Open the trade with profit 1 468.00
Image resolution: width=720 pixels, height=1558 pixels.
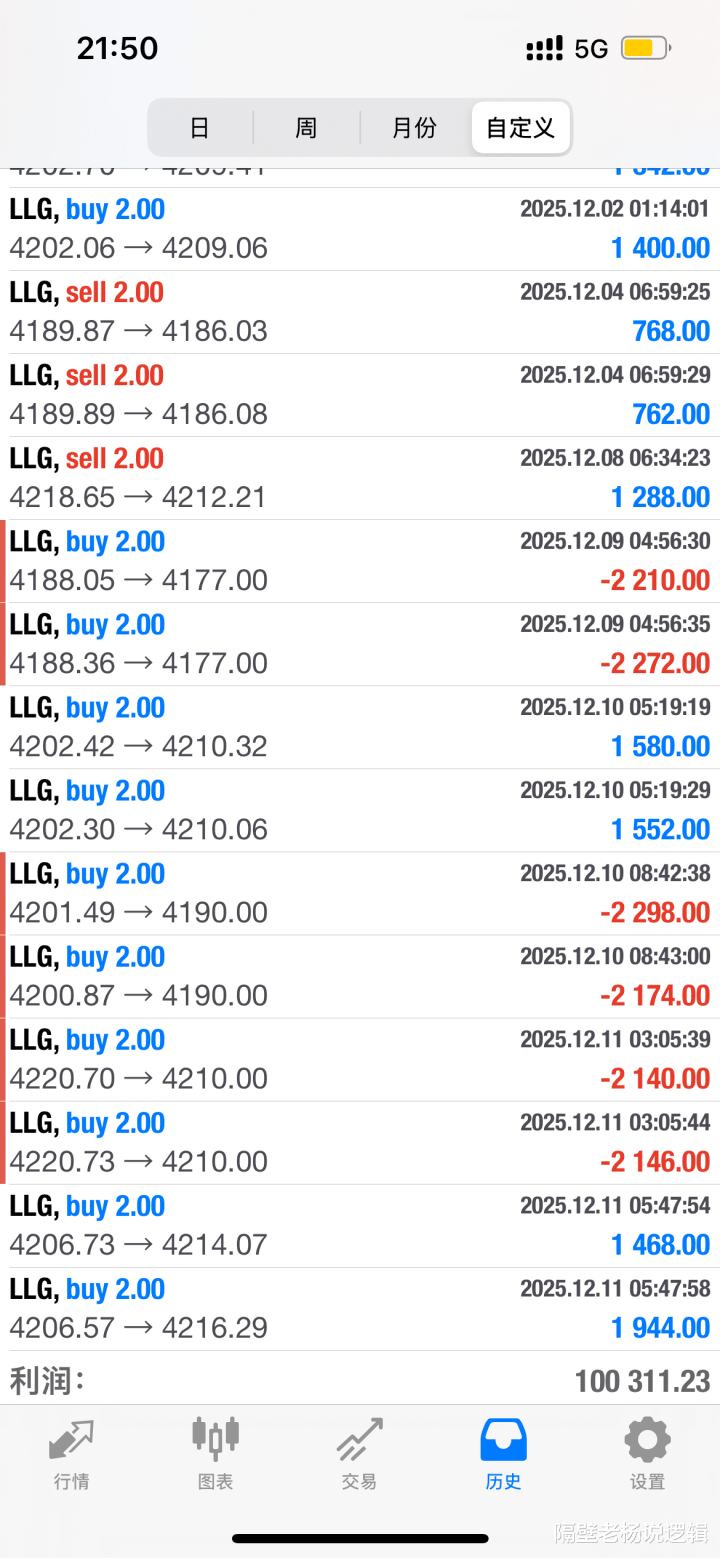[x=360, y=1225]
